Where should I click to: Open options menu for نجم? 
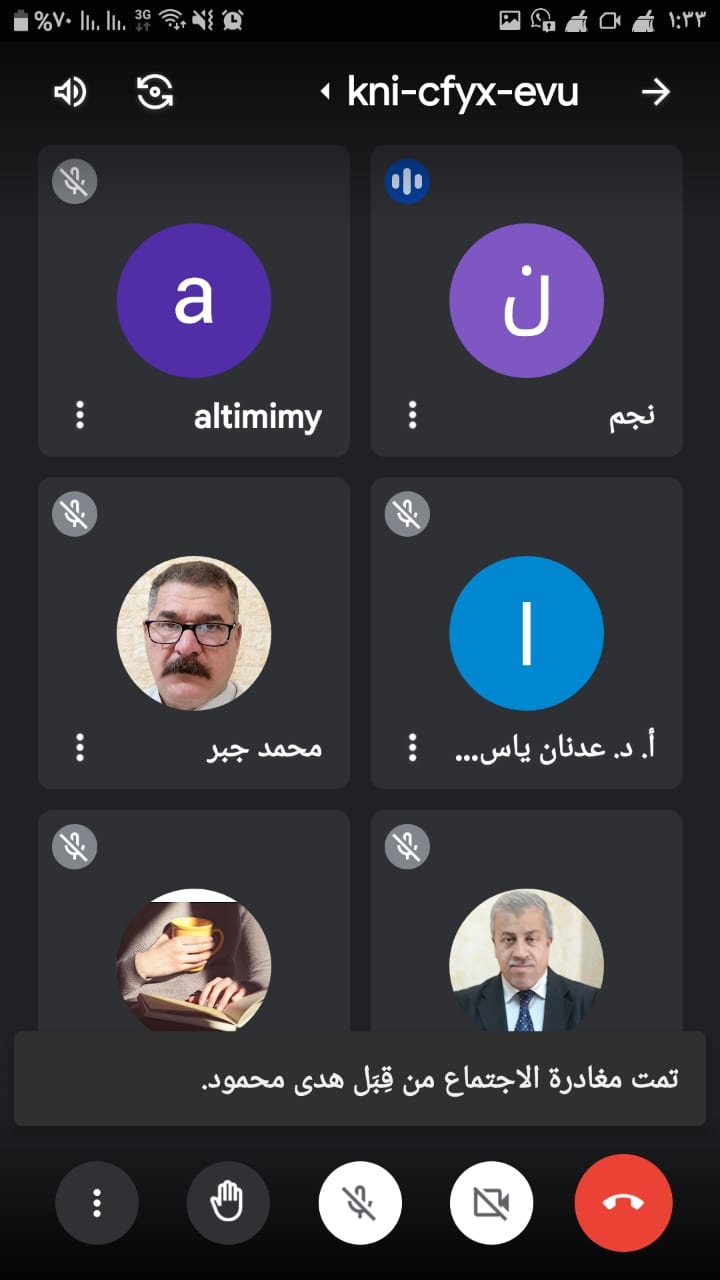(413, 415)
